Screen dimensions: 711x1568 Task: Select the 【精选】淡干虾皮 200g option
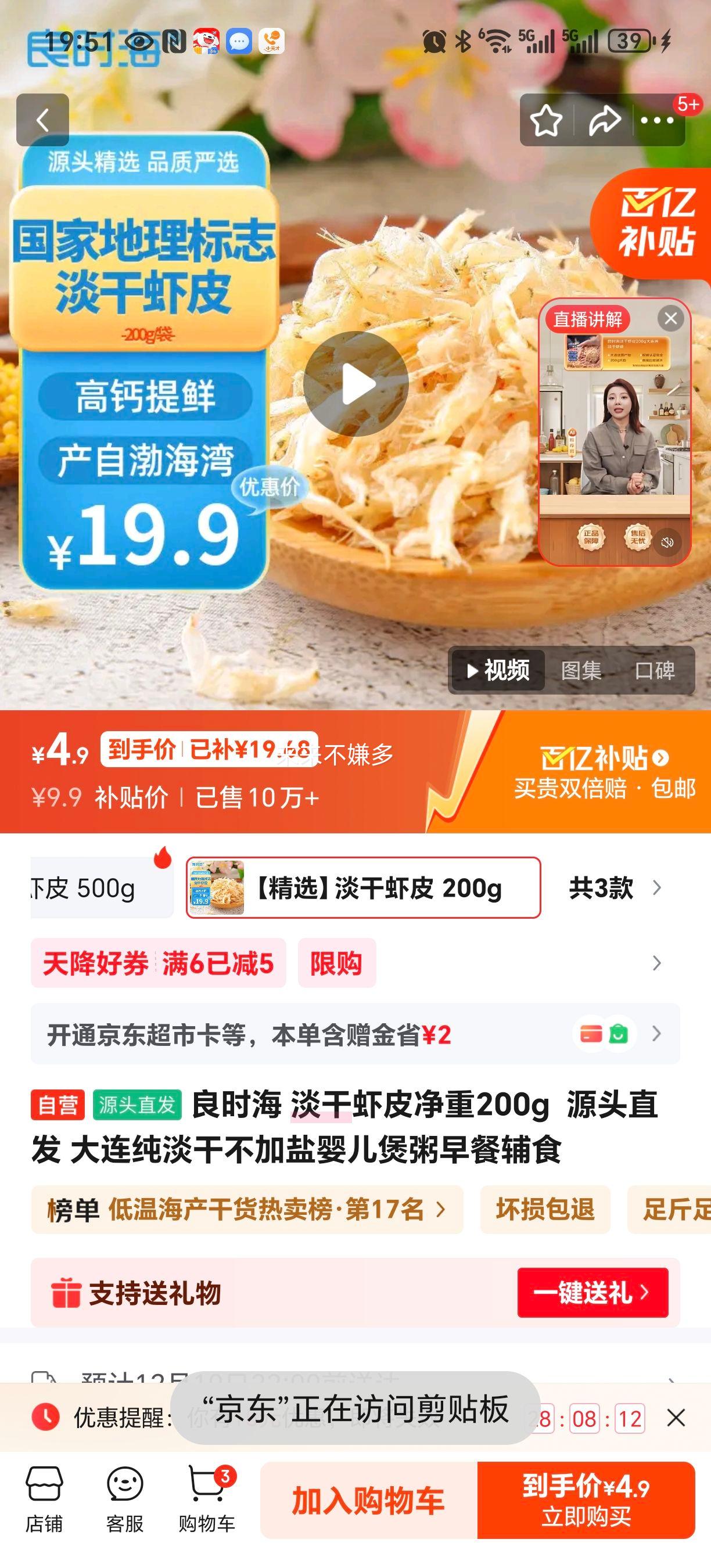[365, 889]
